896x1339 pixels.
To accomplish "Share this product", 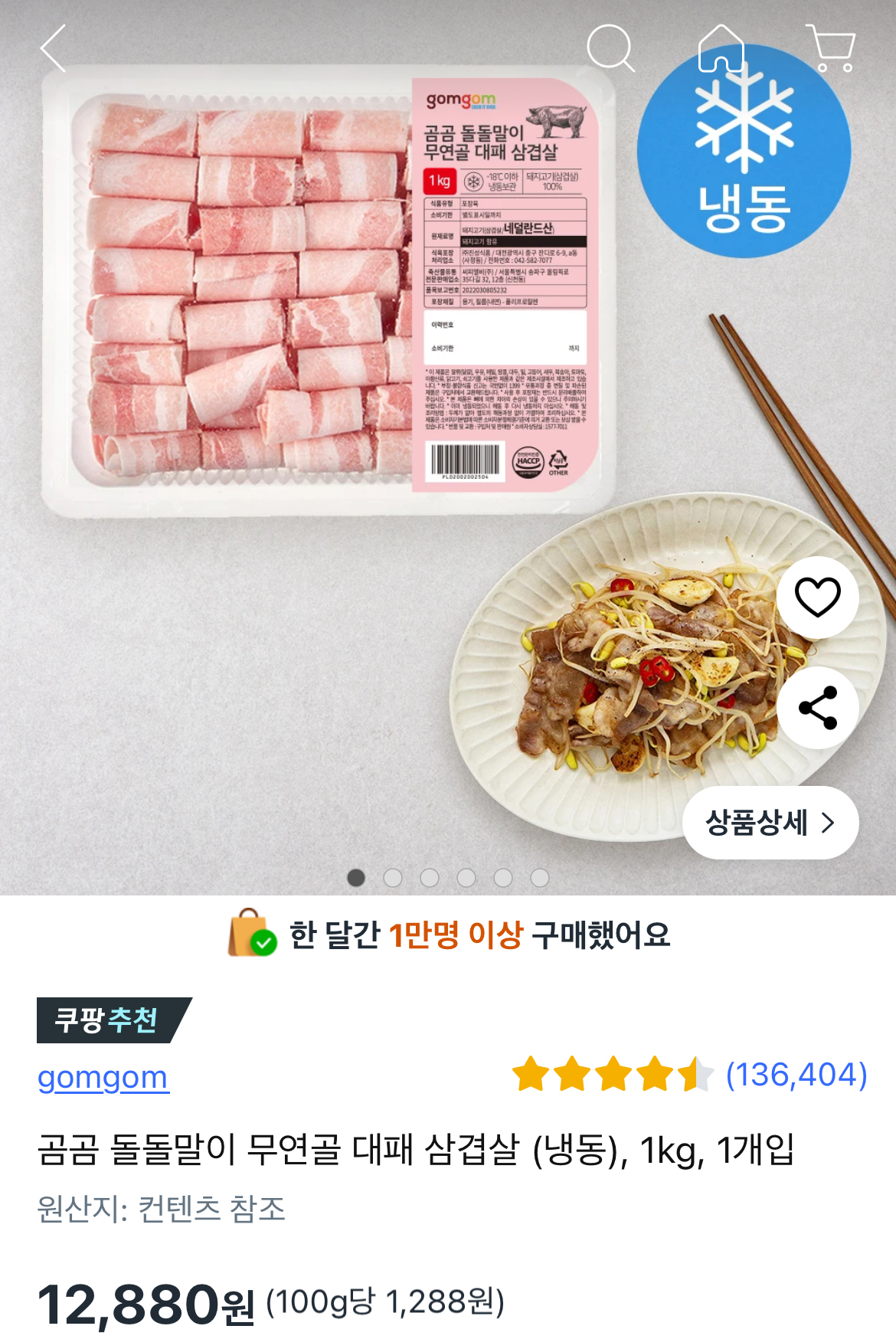I will point(817,708).
